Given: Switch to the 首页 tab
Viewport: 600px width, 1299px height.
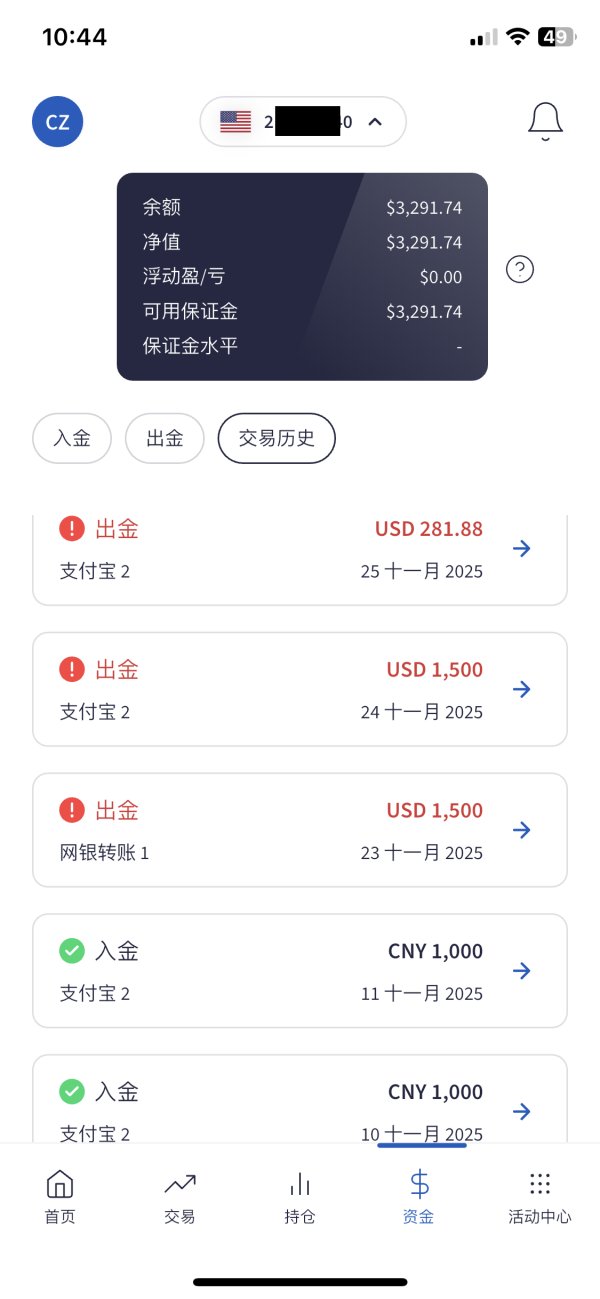Looking at the screenshot, I should coord(60,1198).
